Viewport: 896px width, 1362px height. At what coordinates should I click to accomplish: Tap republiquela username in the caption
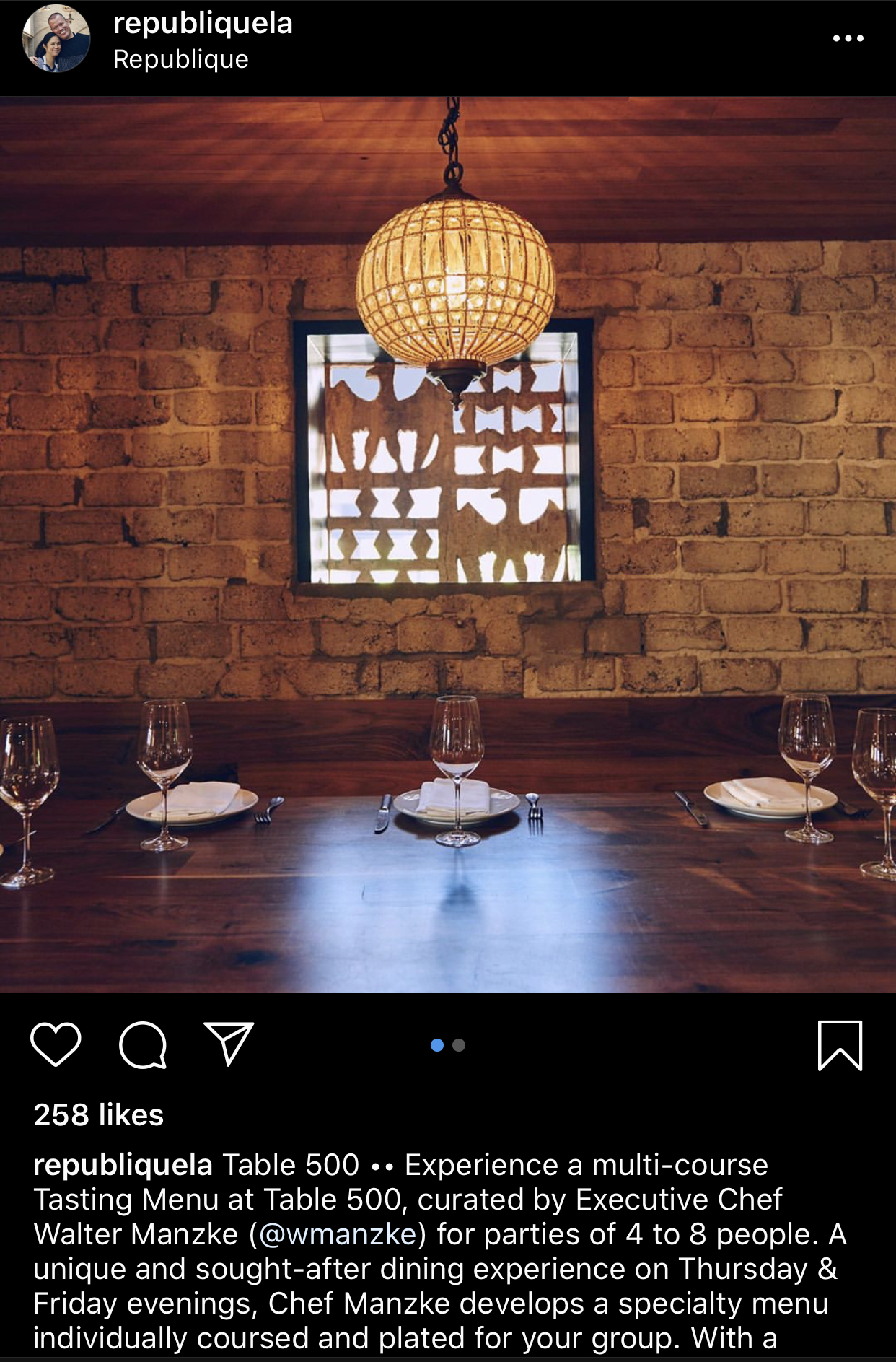[x=123, y=1165]
